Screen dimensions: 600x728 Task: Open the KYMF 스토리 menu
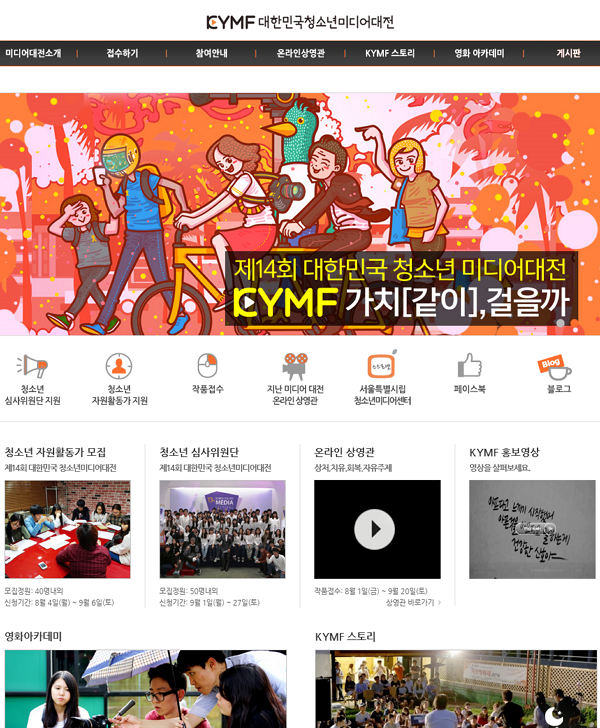[390, 53]
